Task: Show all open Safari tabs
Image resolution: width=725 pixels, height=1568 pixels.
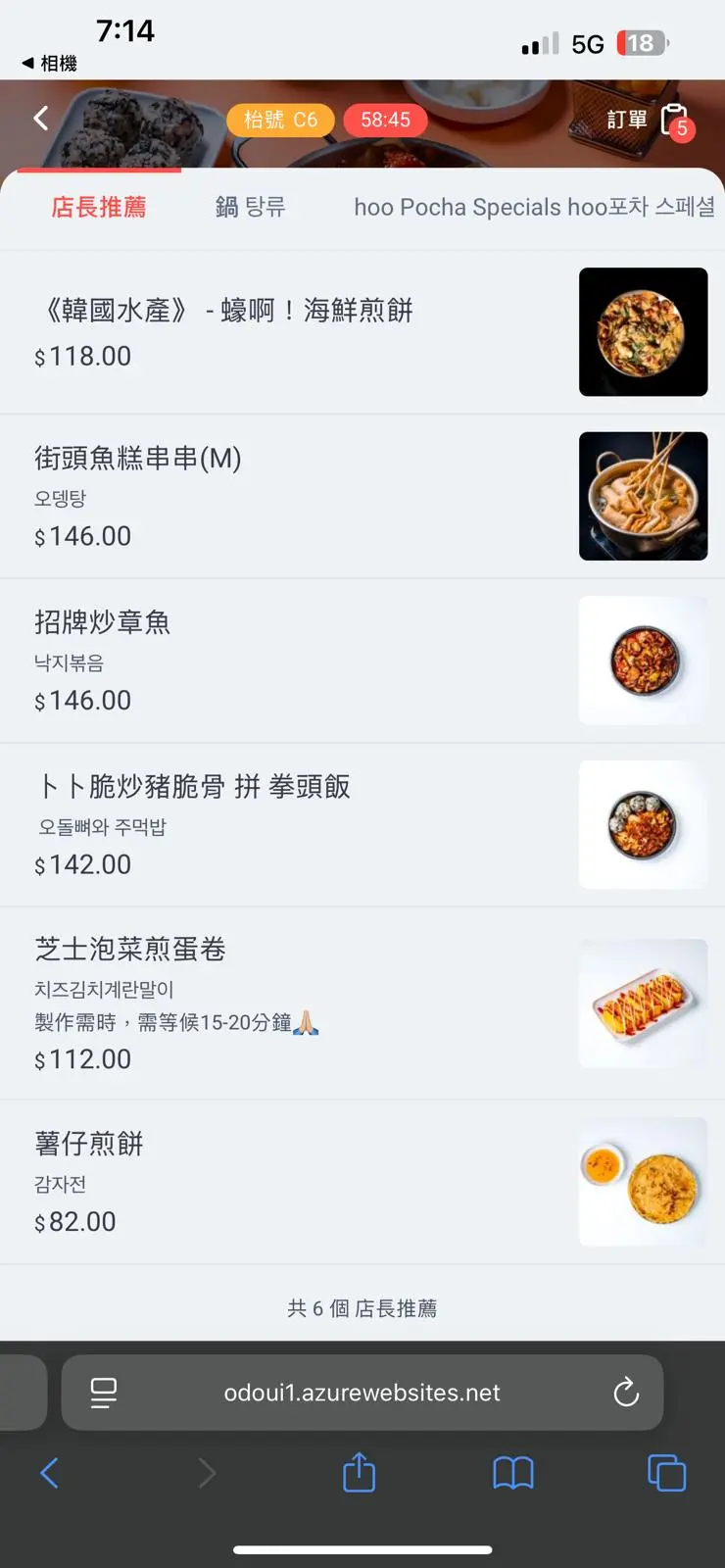Action: pos(666,1472)
